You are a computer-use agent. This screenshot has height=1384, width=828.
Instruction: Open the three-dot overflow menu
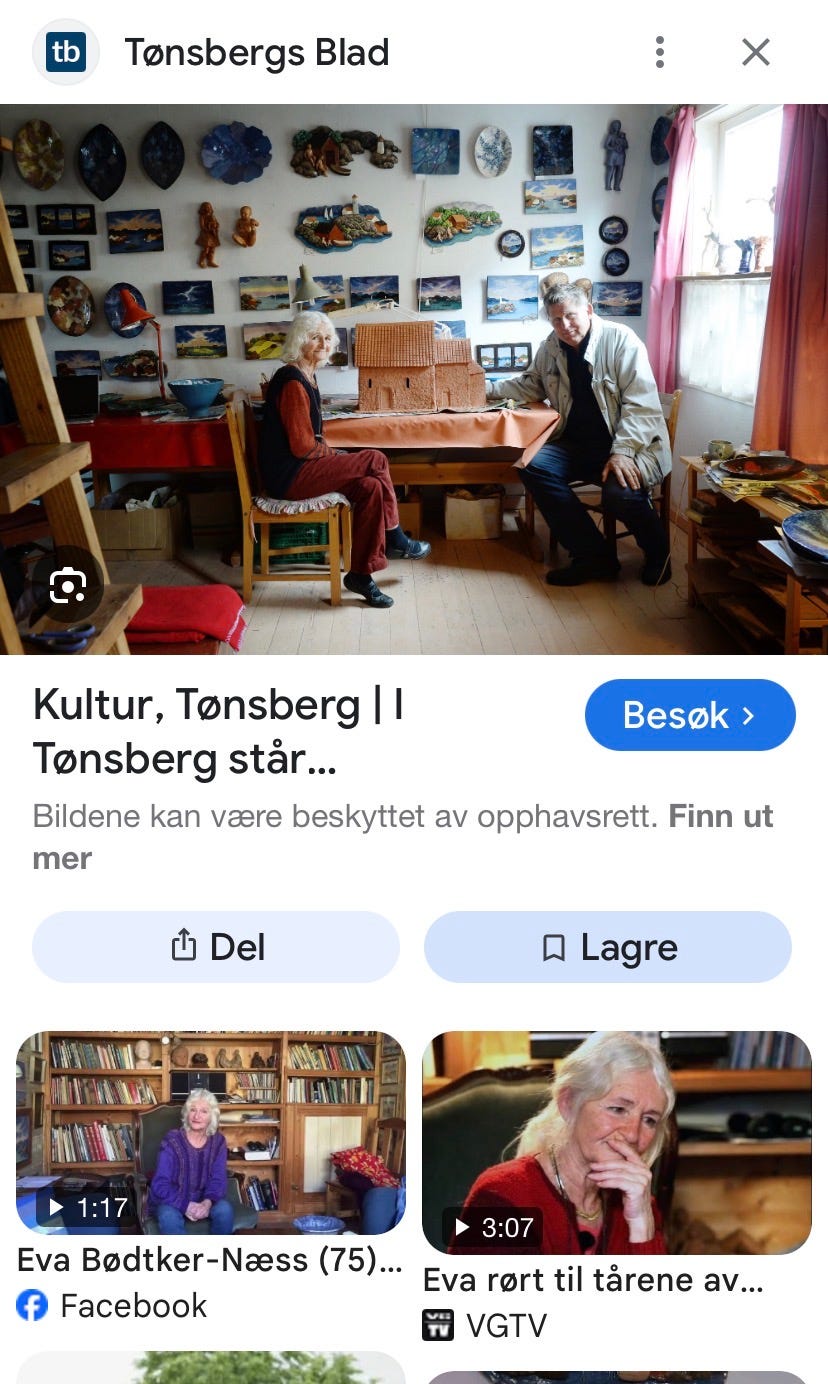[x=659, y=52]
